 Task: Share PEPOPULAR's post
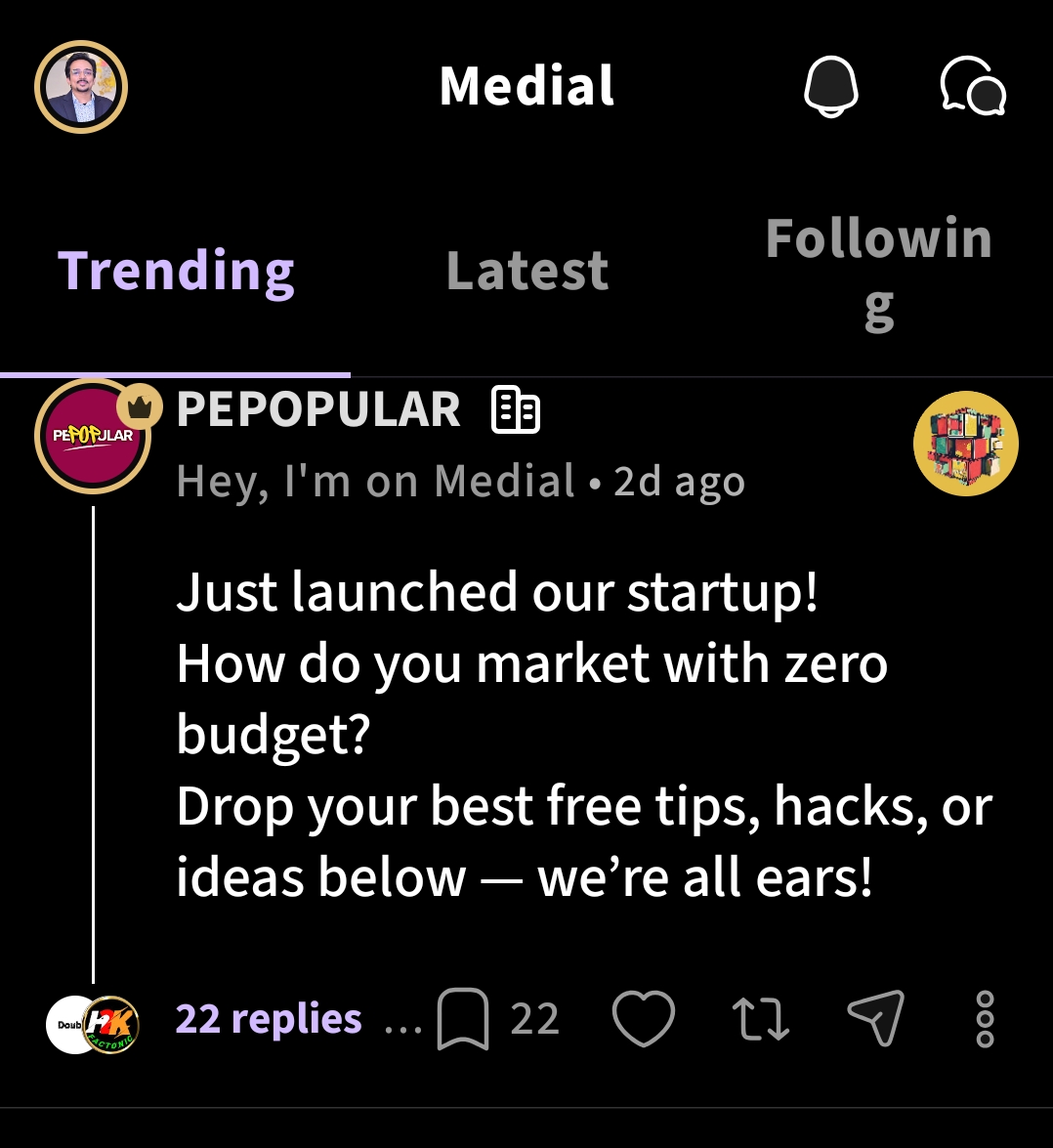875,1019
